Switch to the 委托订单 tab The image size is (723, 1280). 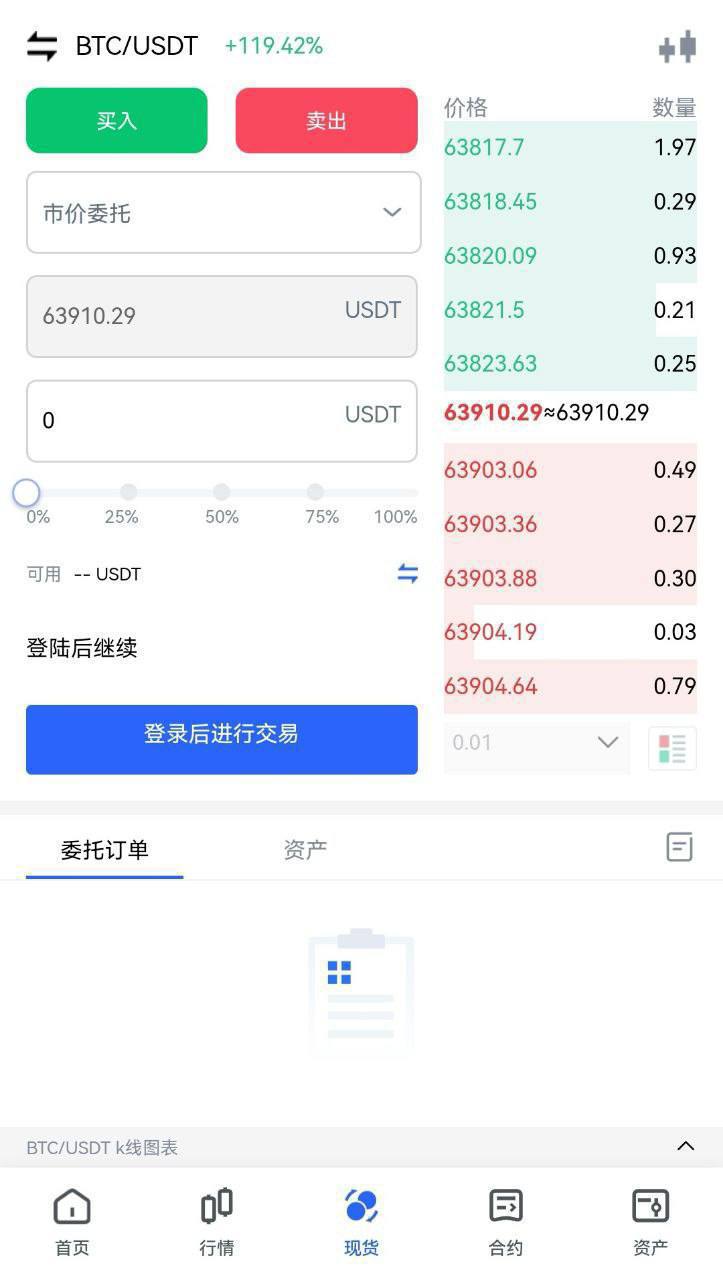coord(105,847)
